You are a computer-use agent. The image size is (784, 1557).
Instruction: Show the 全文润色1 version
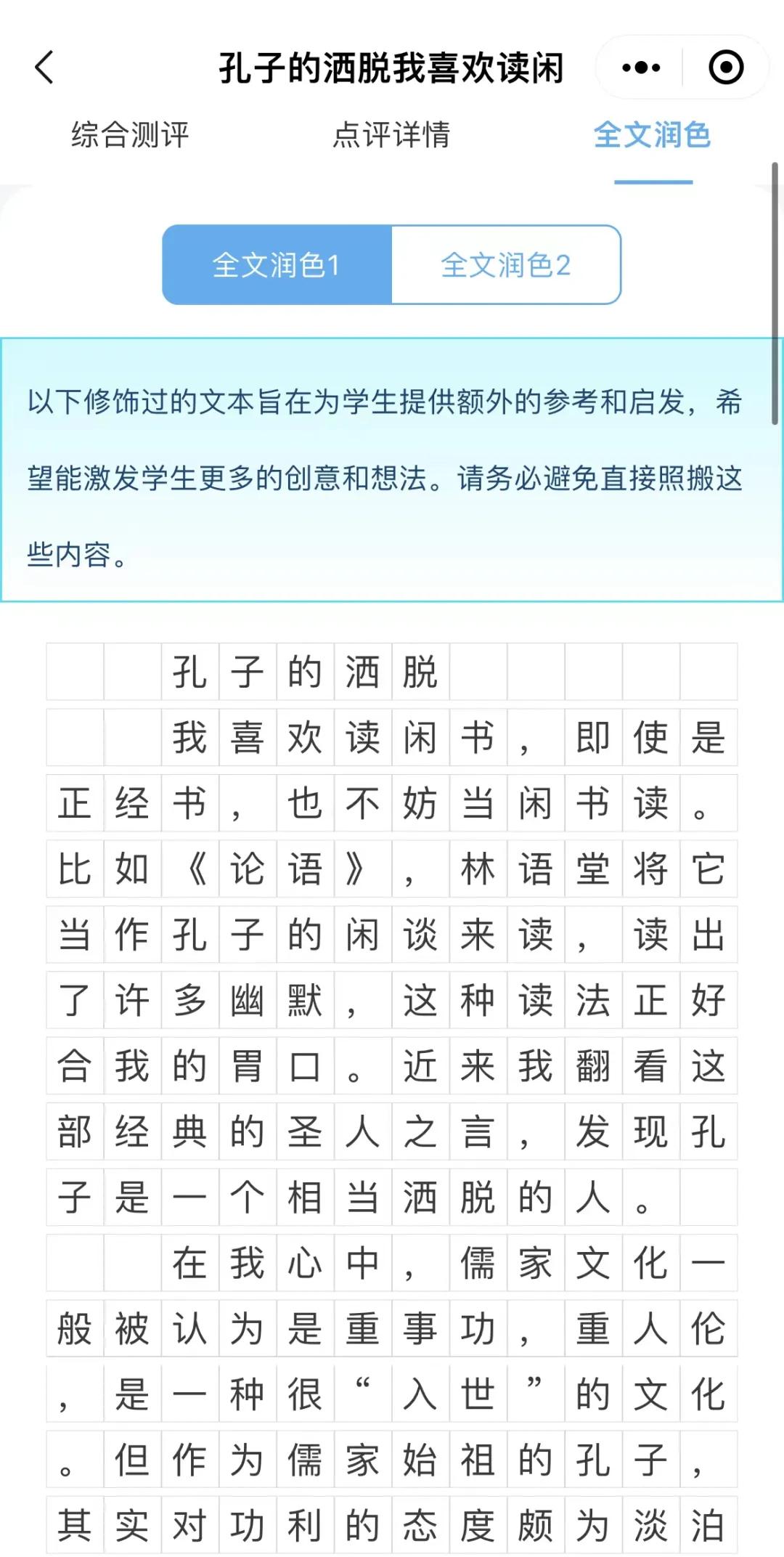coord(277,264)
